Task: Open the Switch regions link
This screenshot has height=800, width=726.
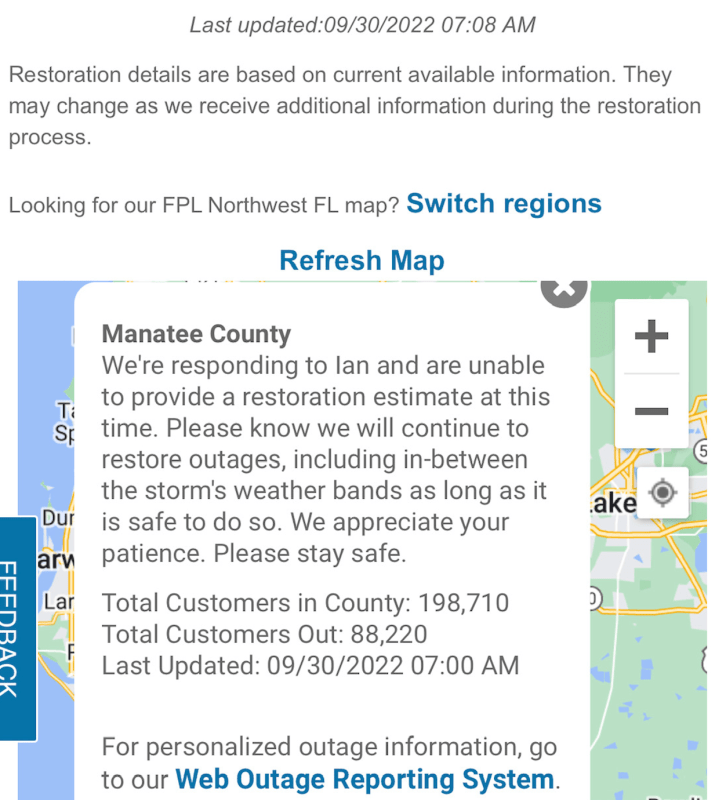Action: pyautogui.click(x=503, y=204)
